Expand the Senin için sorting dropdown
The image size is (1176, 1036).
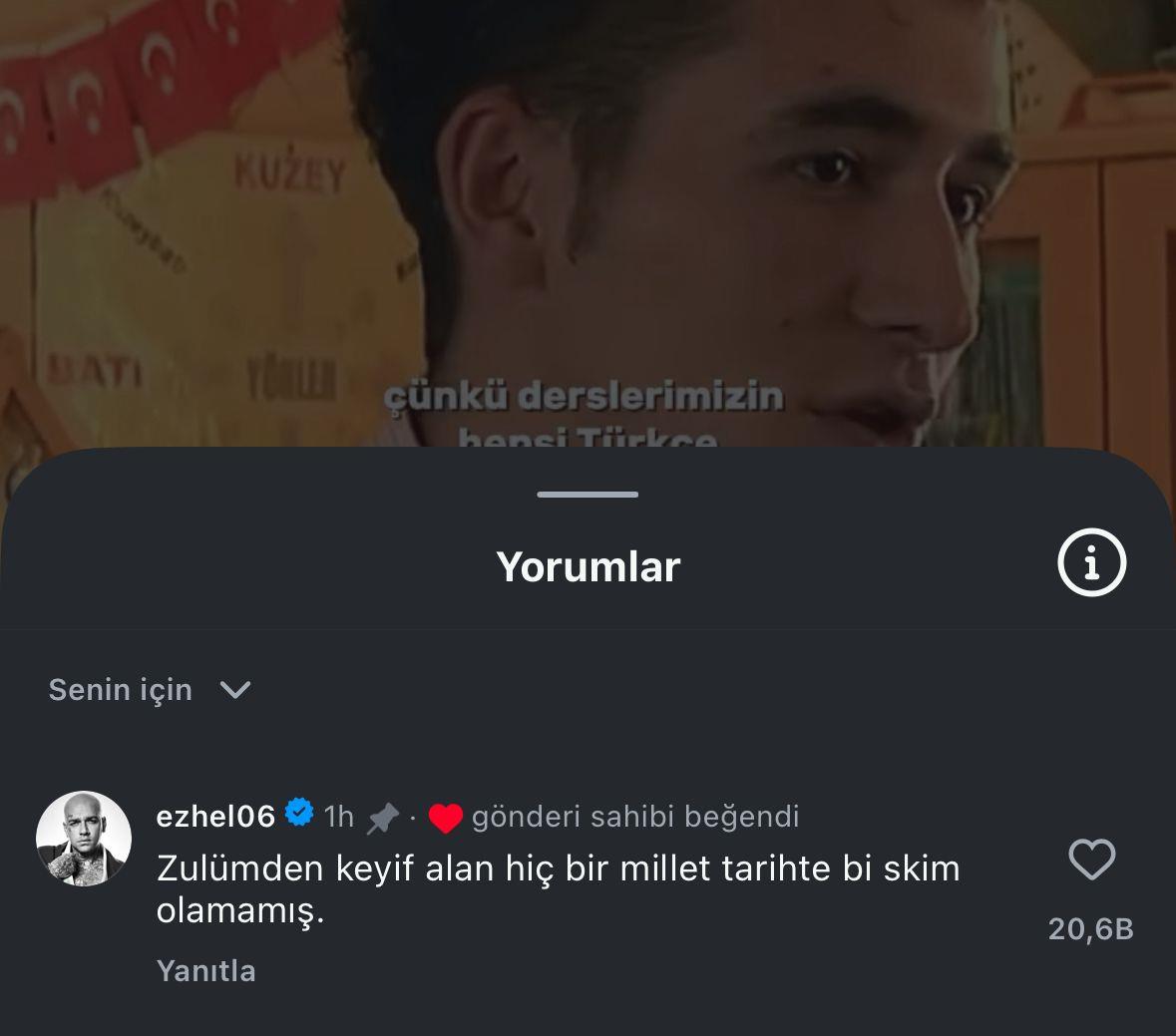[150, 690]
